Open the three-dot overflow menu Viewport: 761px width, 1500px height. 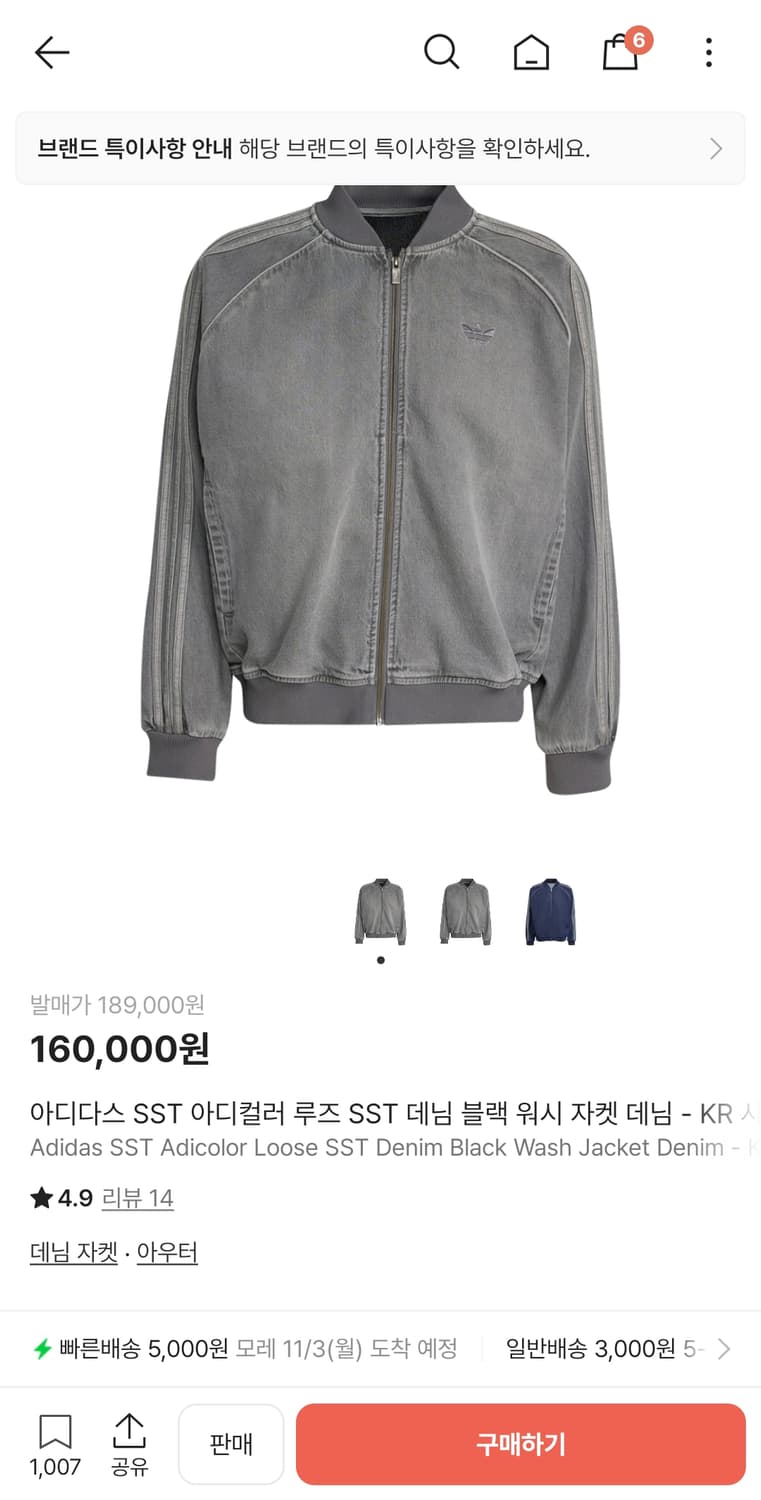pyautogui.click(x=709, y=52)
